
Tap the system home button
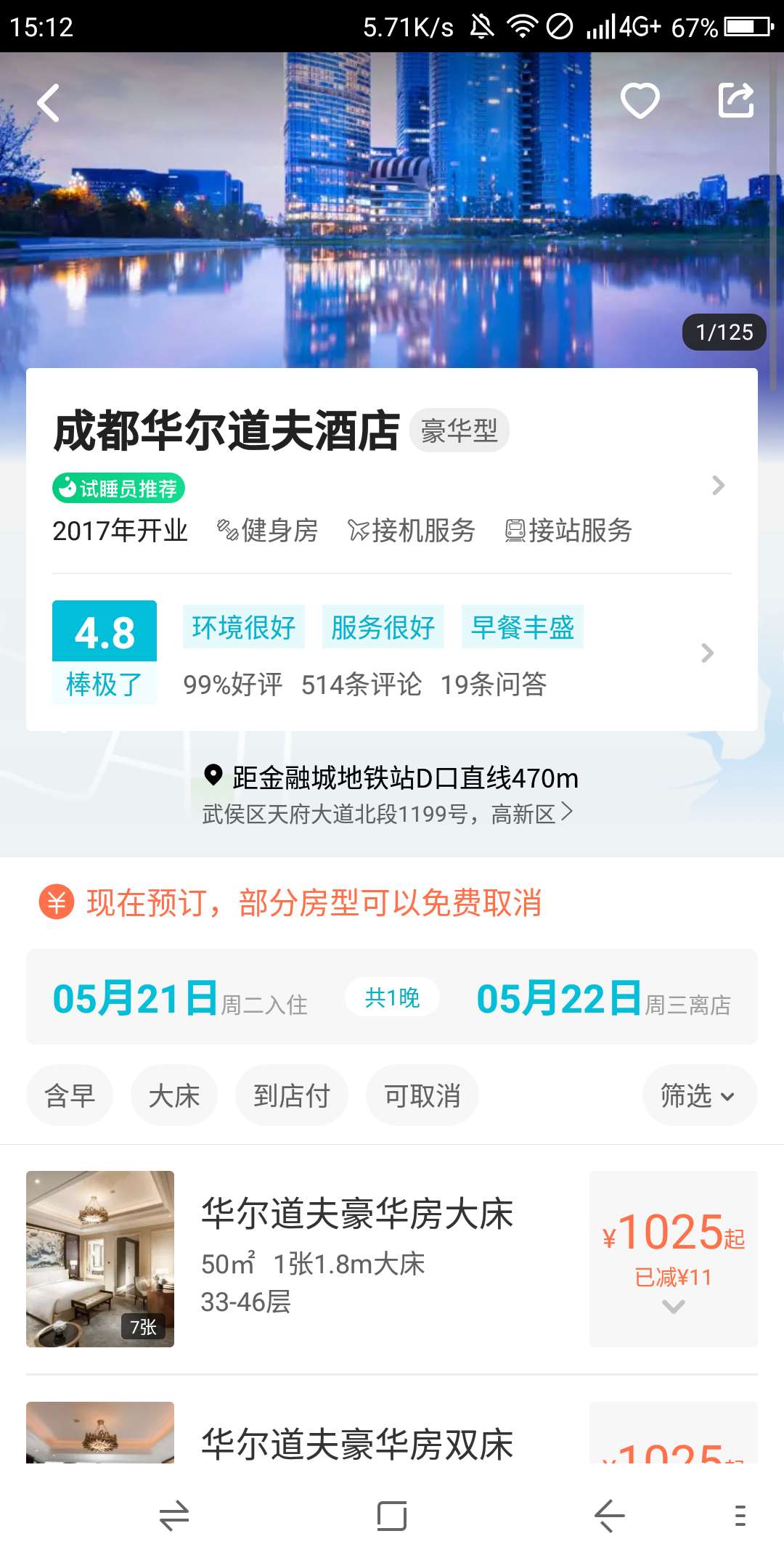click(x=392, y=1516)
